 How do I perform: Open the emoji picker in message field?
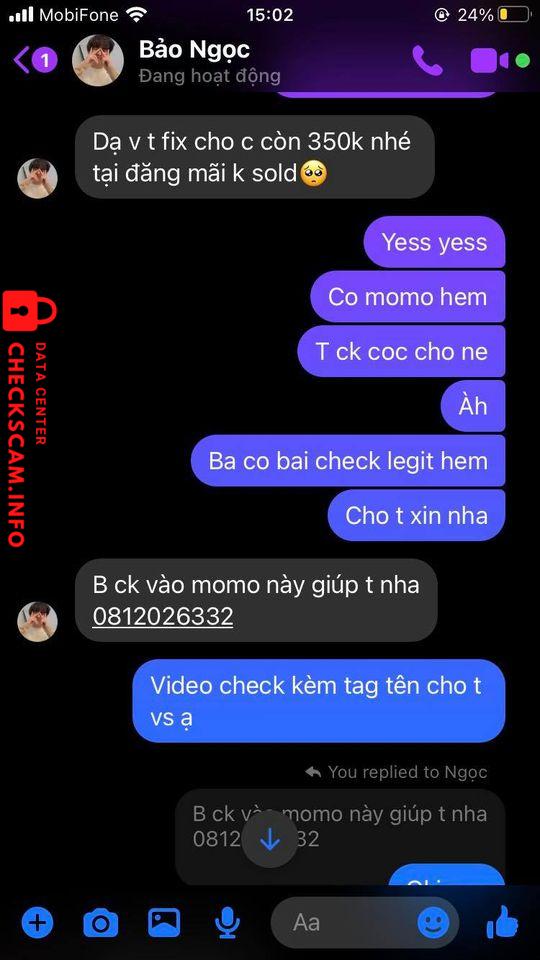[x=433, y=922]
